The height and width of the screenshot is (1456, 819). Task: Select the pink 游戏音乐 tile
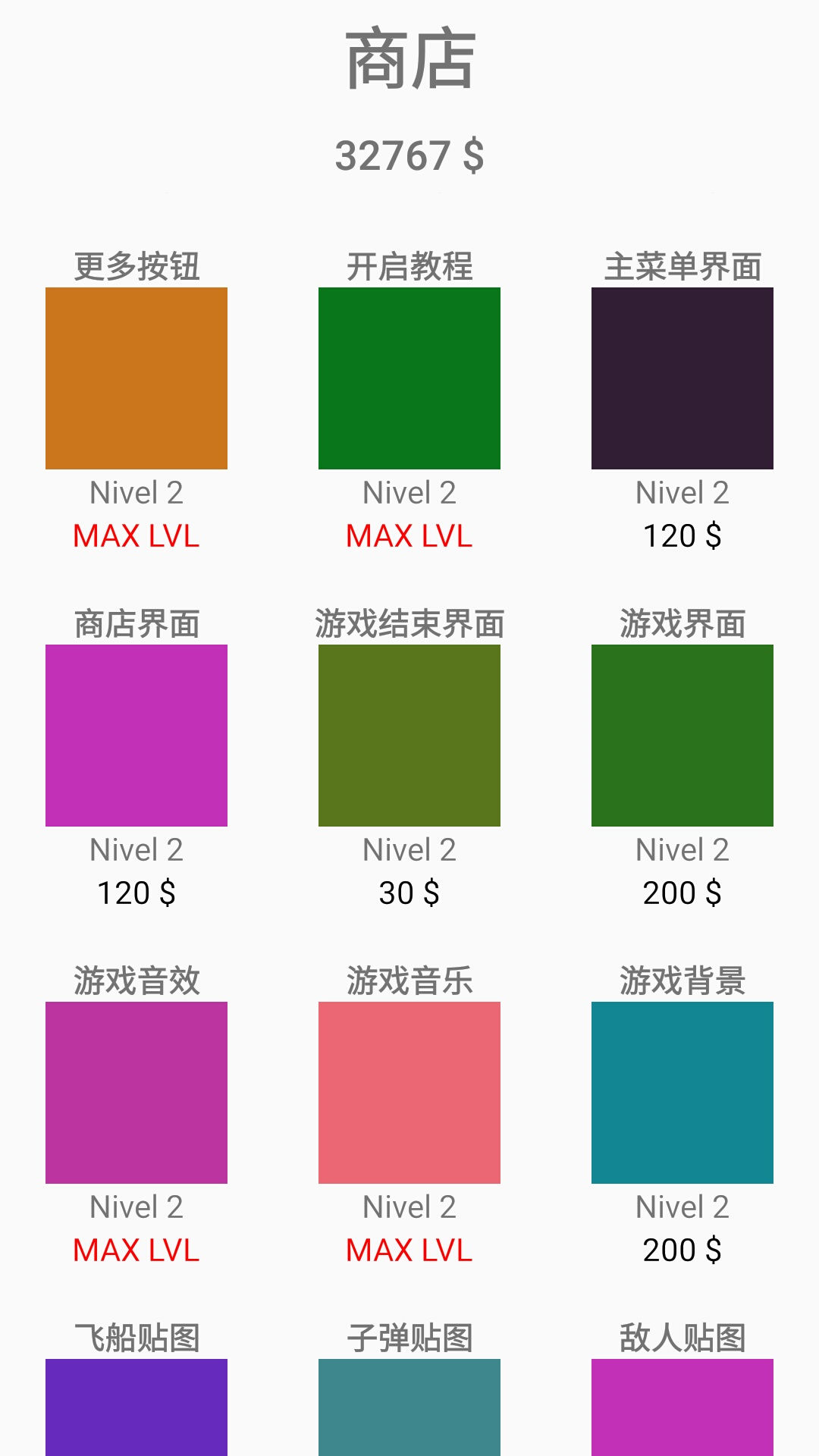coord(409,1092)
